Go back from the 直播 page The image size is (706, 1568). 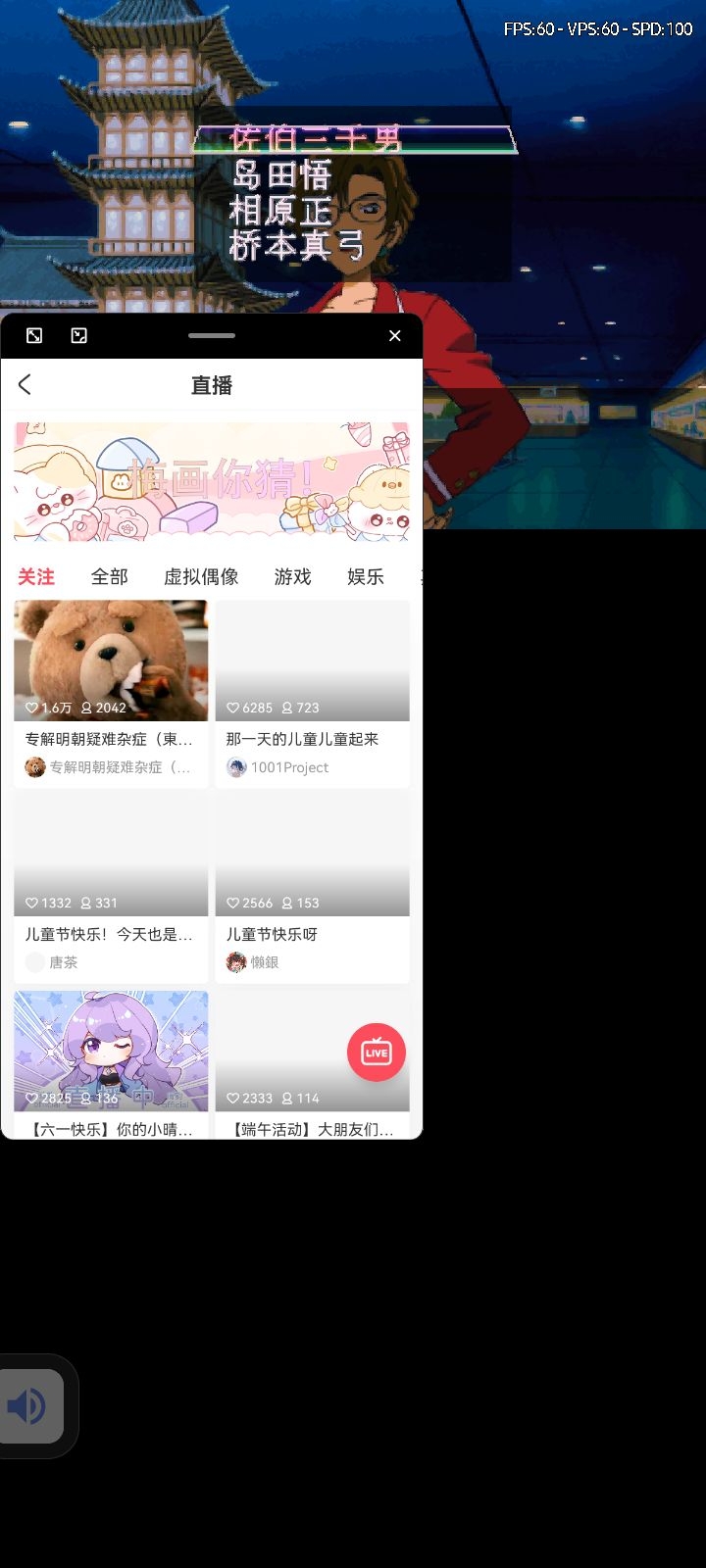pos(25,385)
